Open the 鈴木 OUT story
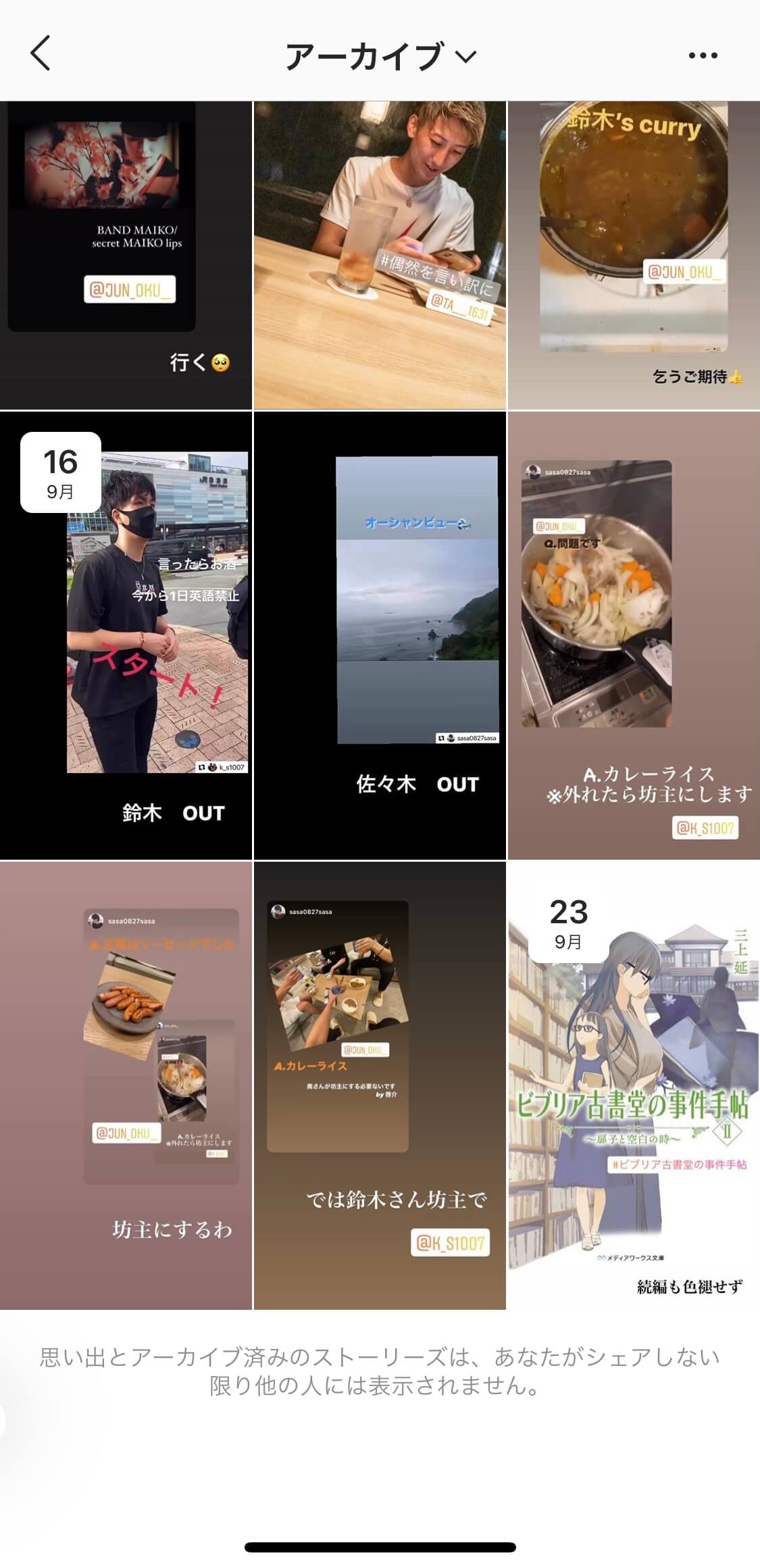760x1568 pixels. (126, 635)
